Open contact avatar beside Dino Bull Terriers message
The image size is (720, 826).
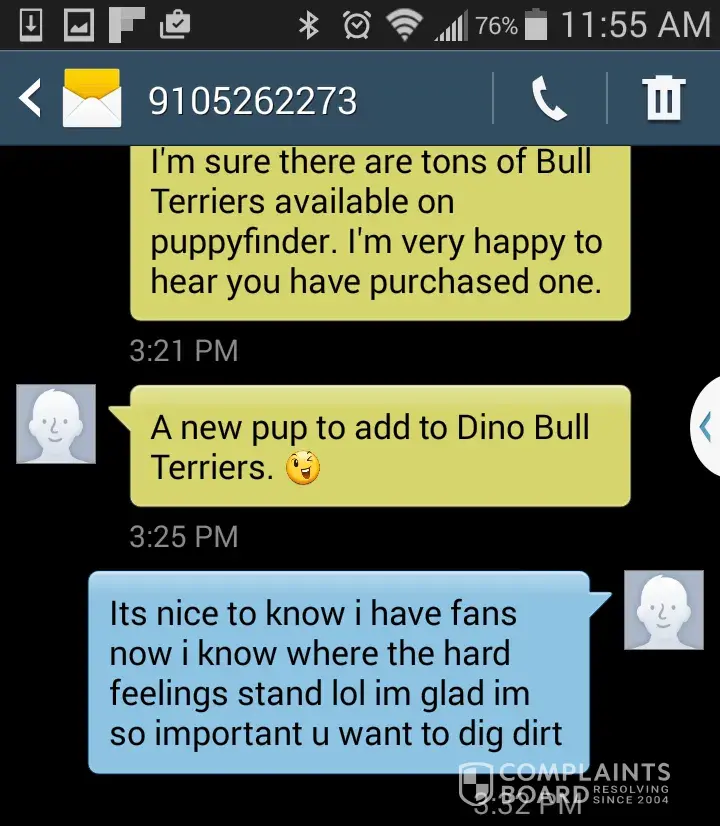pos(56,424)
